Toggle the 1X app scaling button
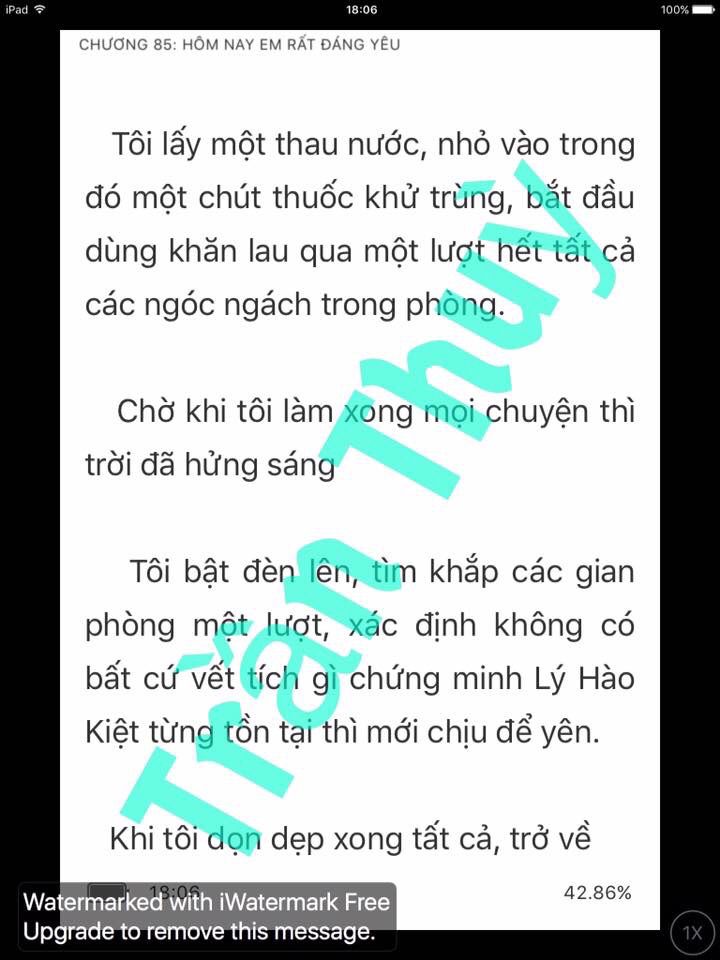The height and width of the screenshot is (960, 720). pyautogui.click(x=692, y=933)
